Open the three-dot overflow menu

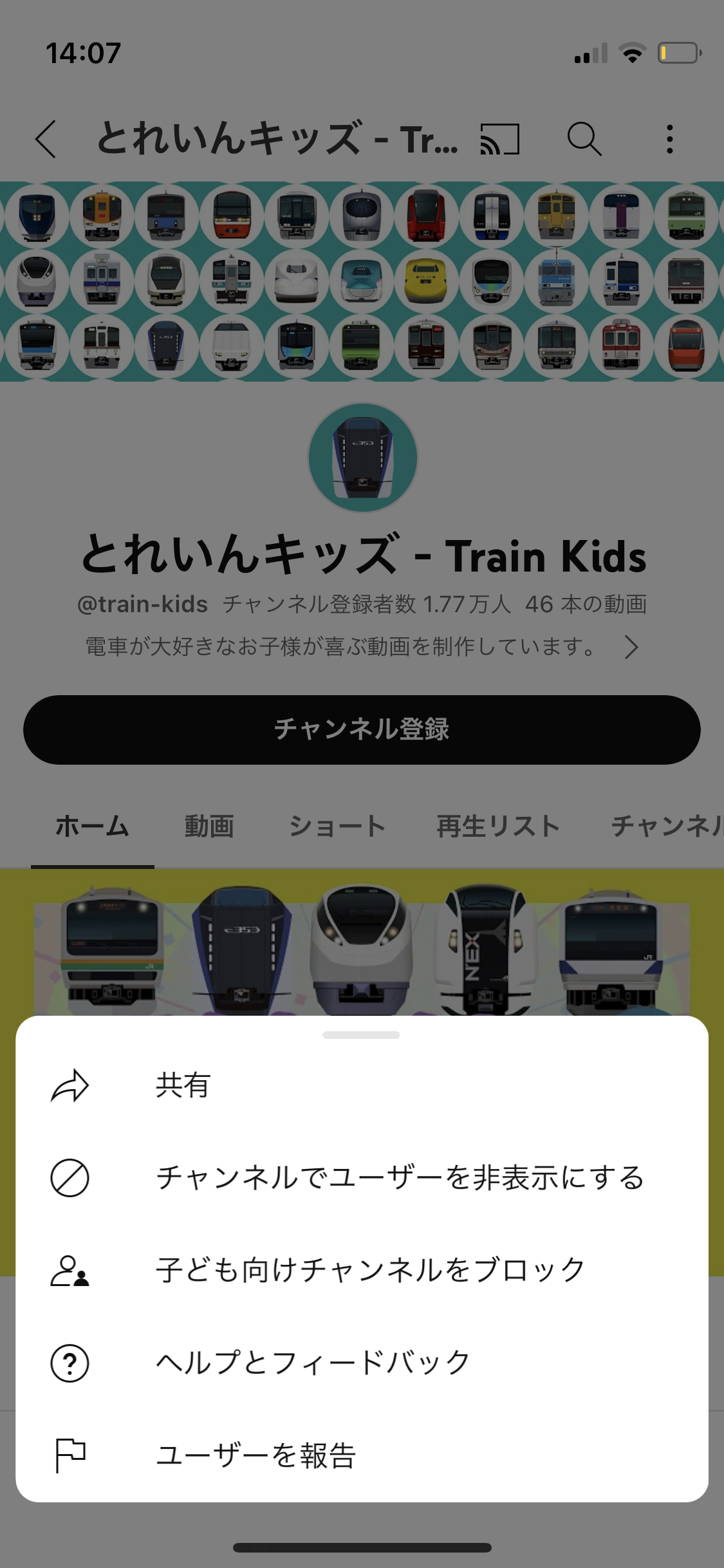669,138
